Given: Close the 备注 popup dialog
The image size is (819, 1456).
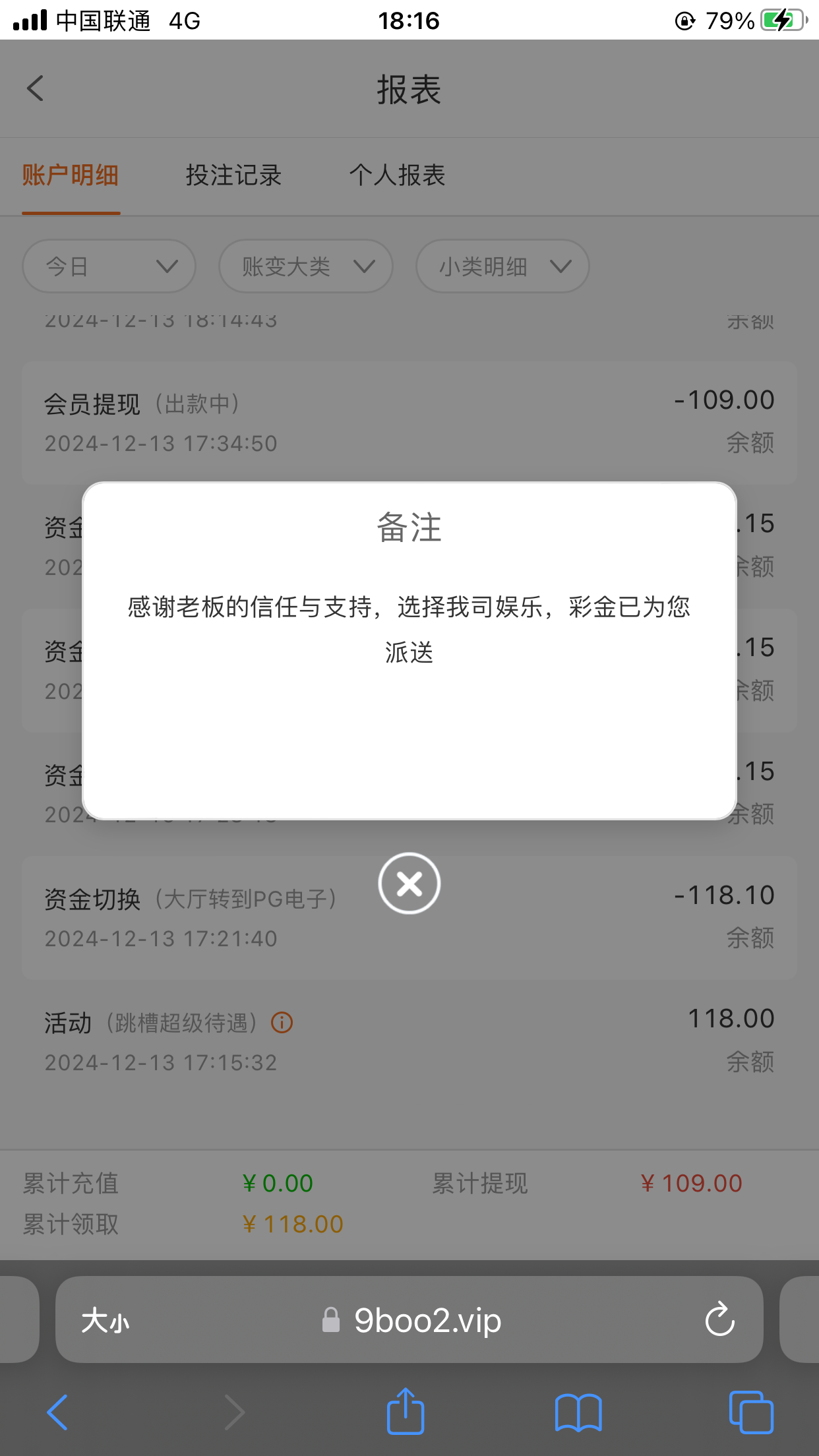Looking at the screenshot, I should coord(409,883).
